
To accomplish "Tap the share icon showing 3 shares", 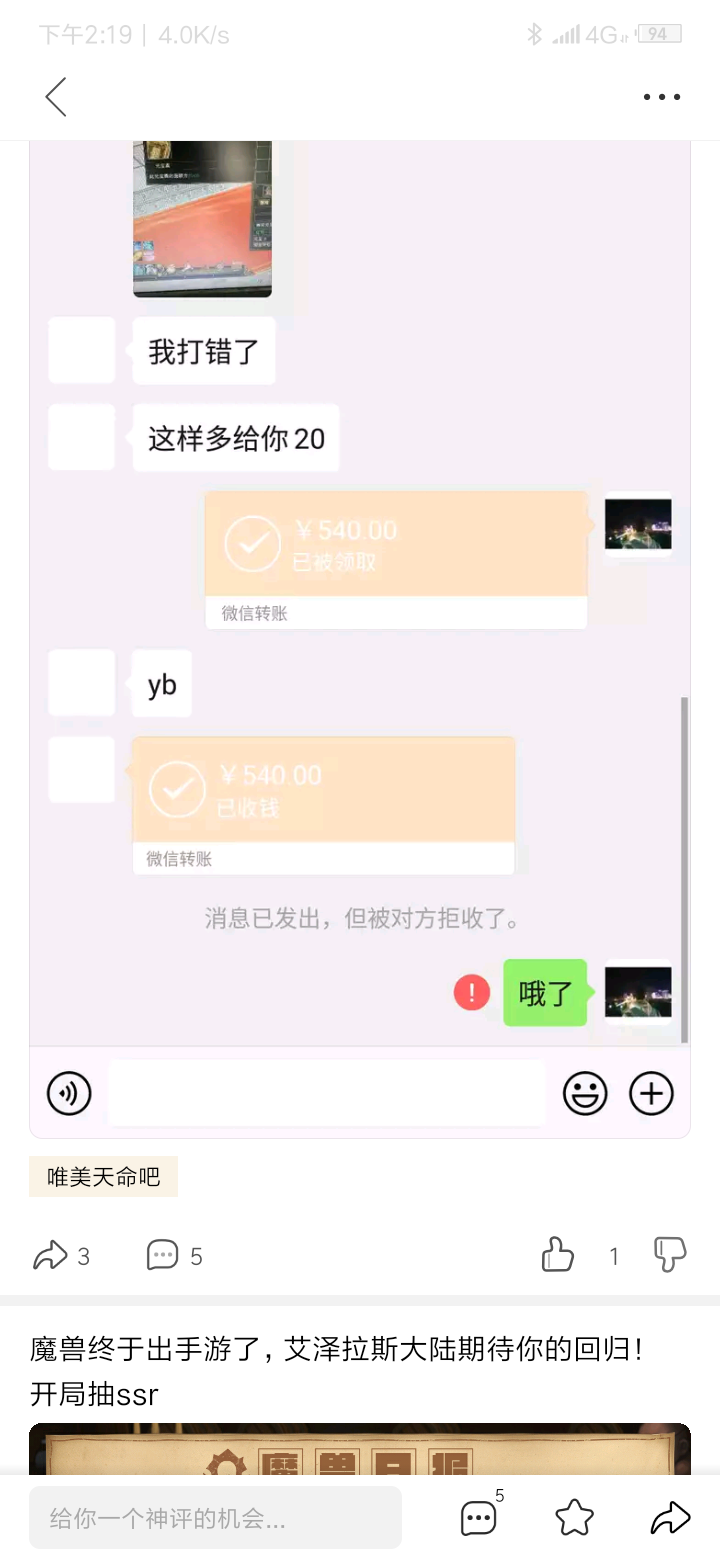I will pyautogui.click(x=61, y=1256).
